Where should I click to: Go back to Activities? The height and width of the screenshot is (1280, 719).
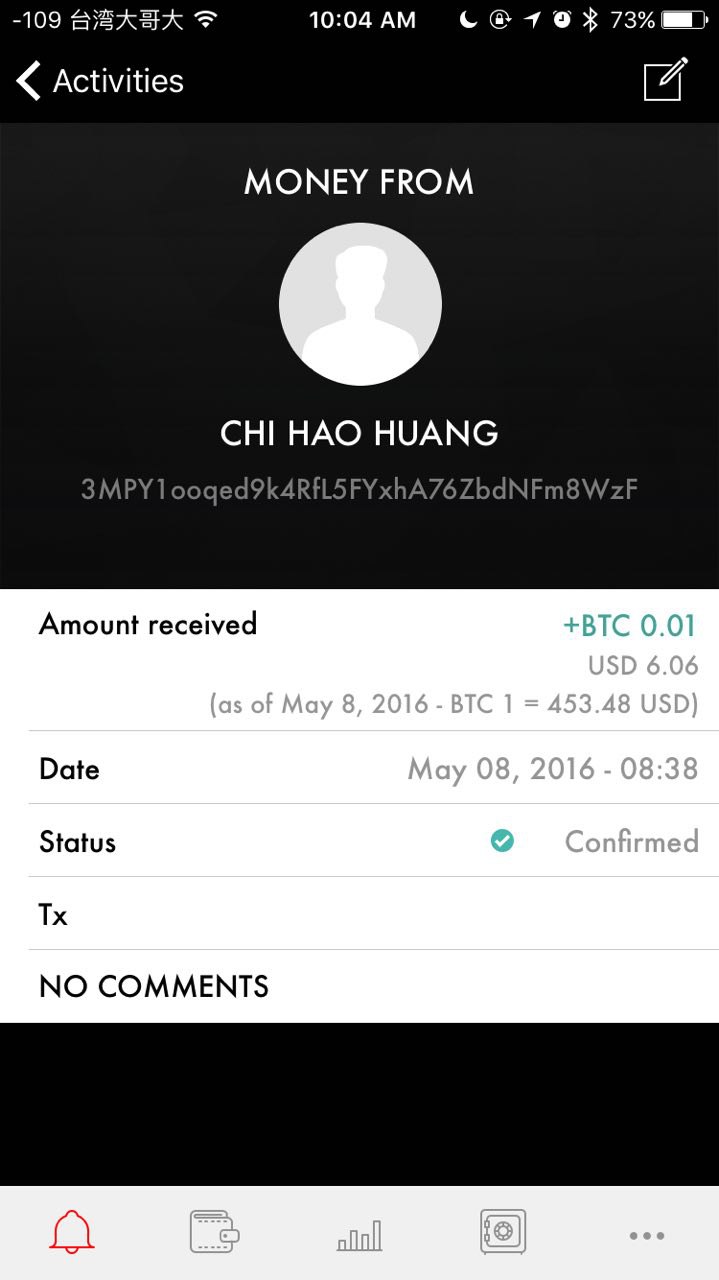[100, 81]
